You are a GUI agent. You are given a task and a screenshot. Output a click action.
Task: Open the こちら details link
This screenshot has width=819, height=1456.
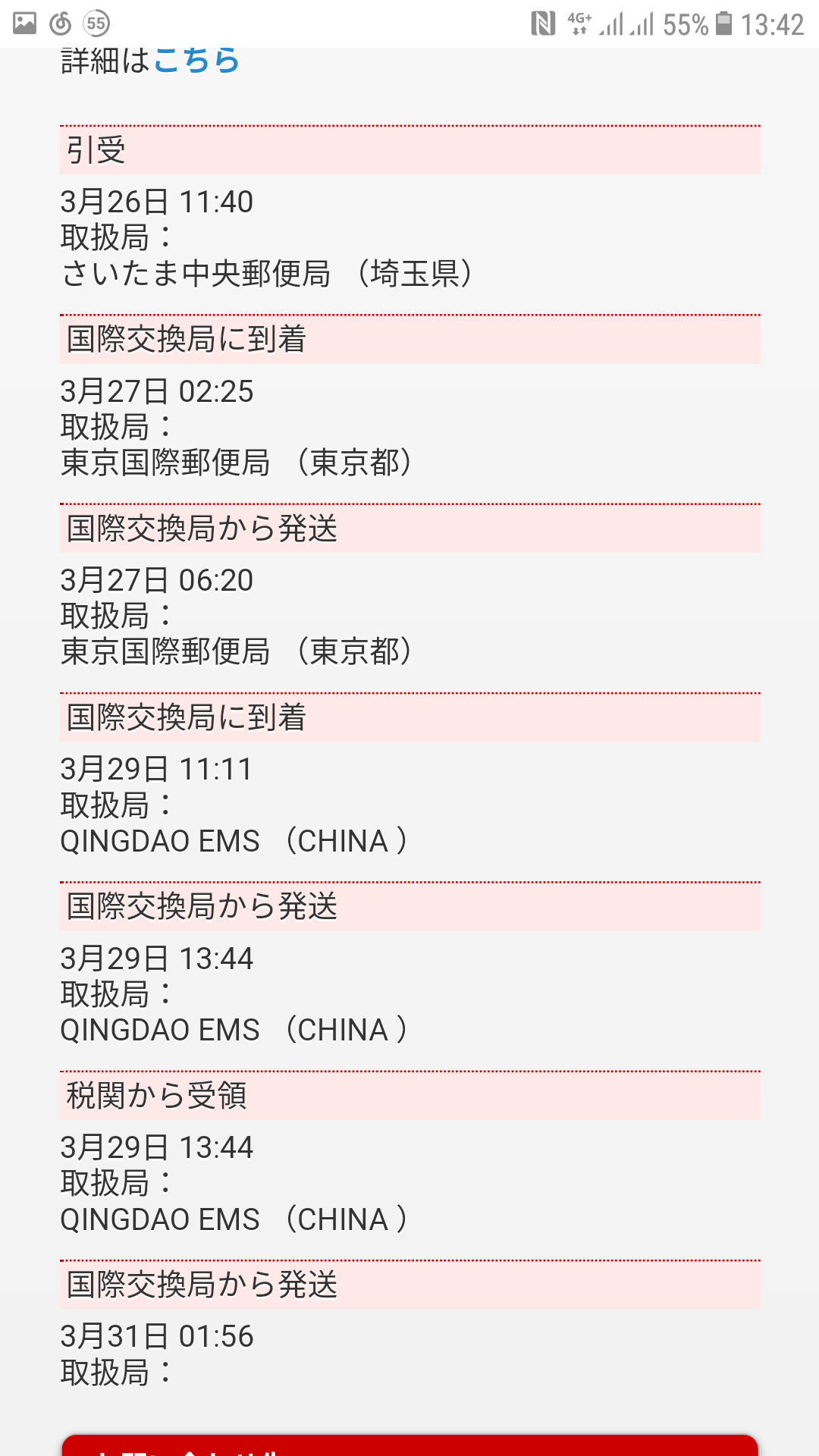[x=197, y=61]
